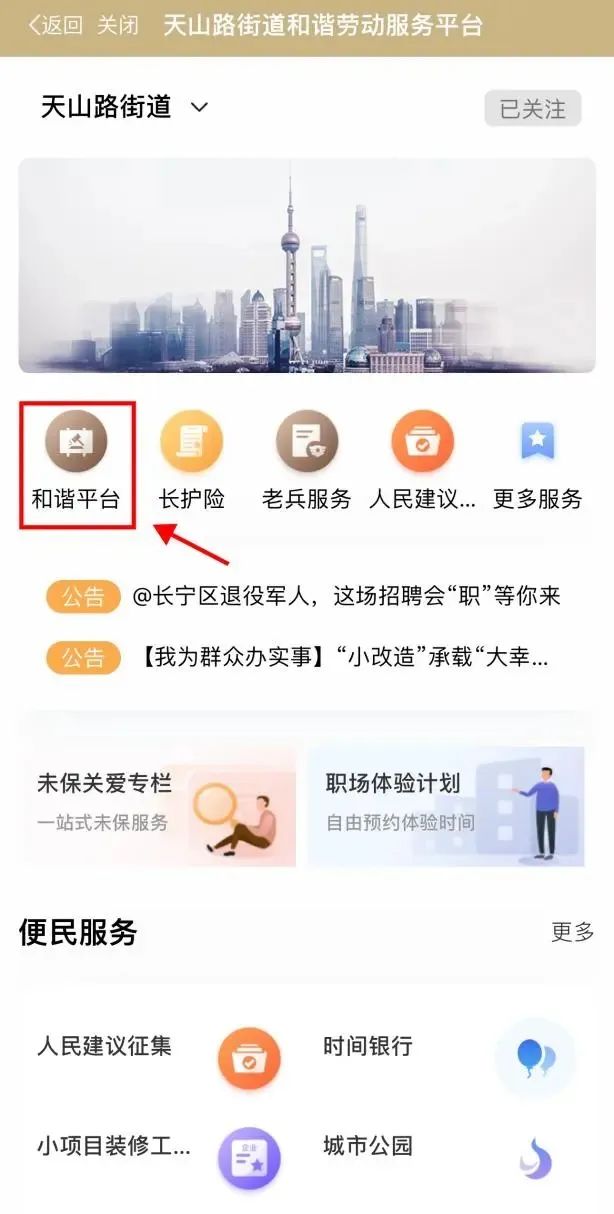Open the 小项目装修工 service
614x1214 pixels.
pos(160,1152)
